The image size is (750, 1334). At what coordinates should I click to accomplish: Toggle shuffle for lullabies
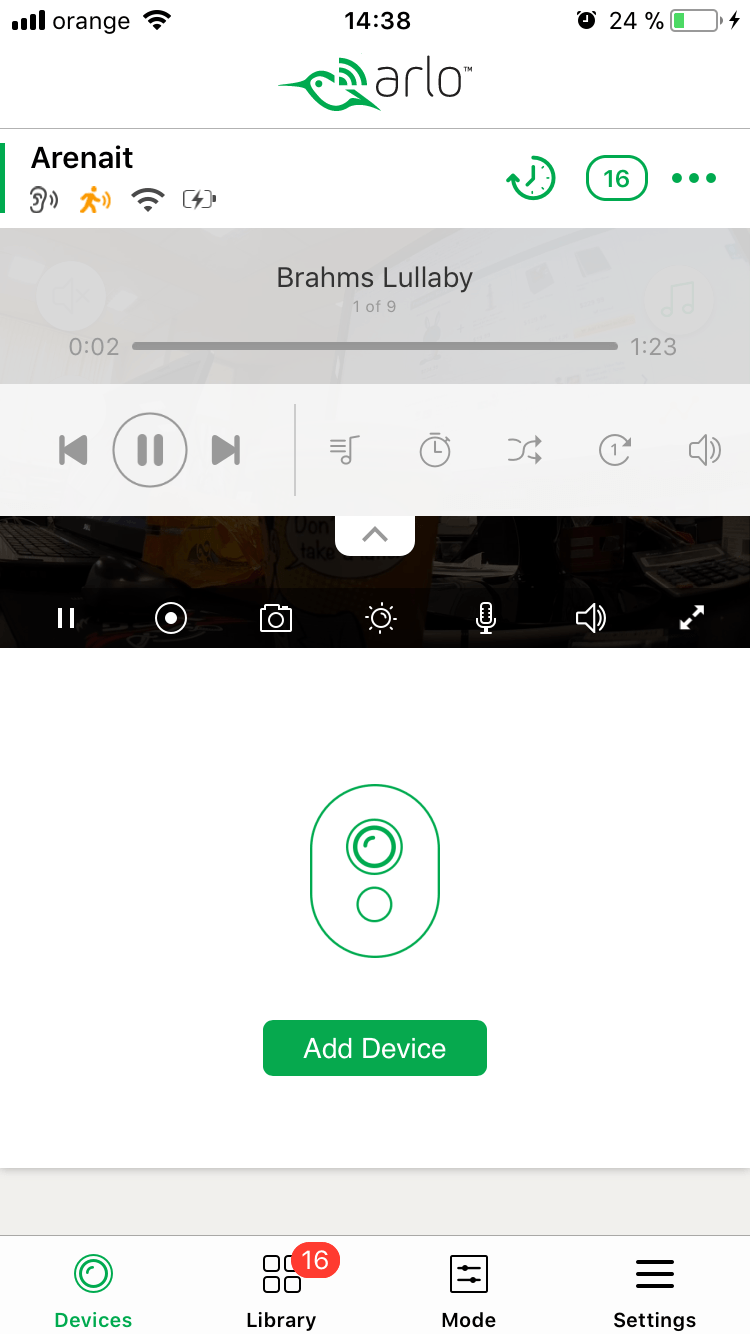click(524, 450)
